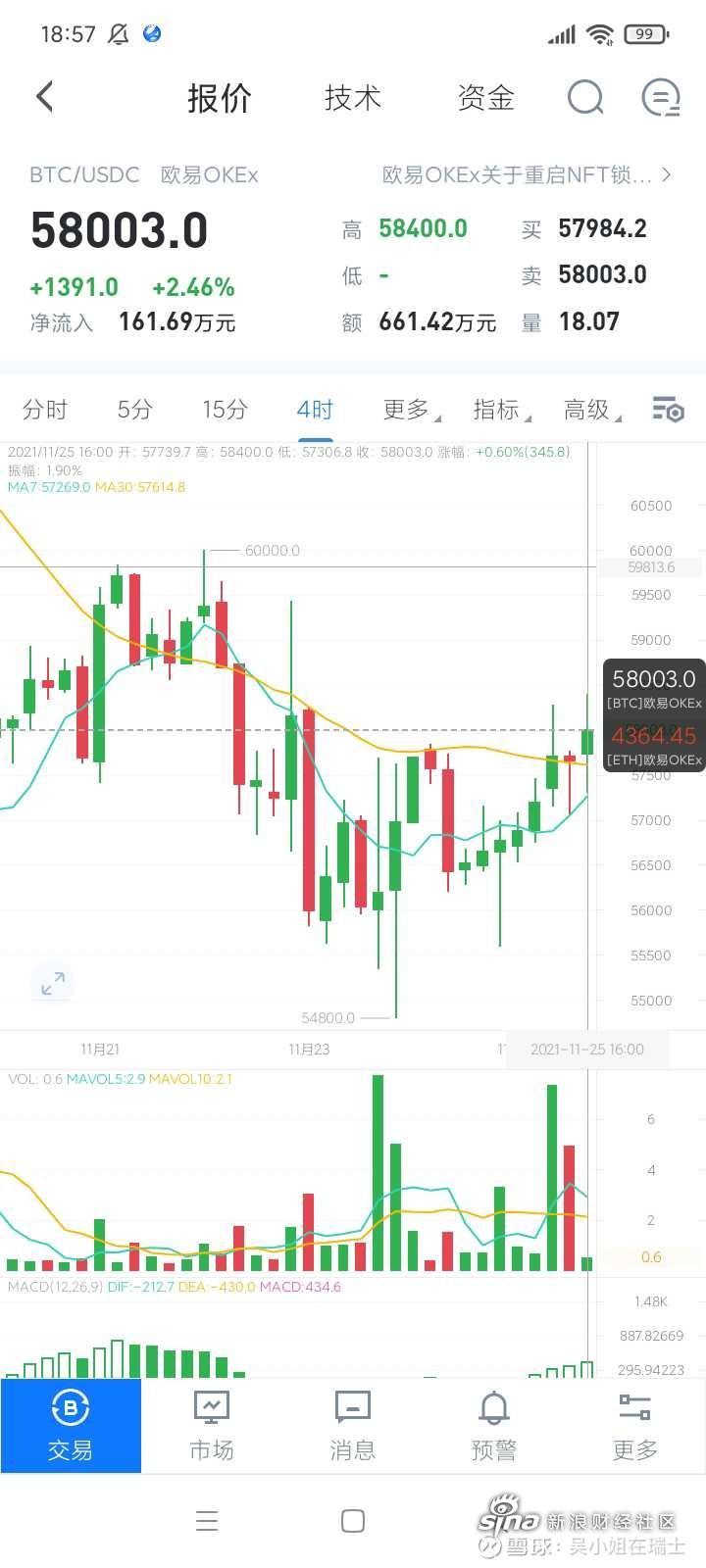Open the search magnifier icon

point(585,97)
